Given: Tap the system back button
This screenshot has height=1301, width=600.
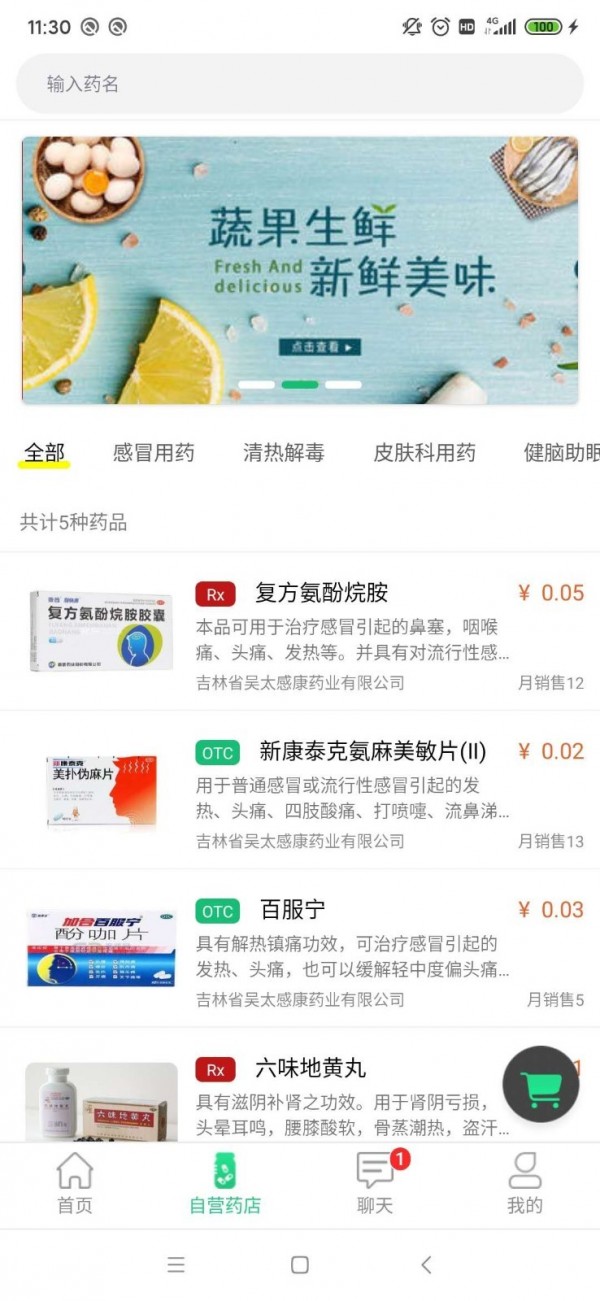Looking at the screenshot, I should 425,1265.
